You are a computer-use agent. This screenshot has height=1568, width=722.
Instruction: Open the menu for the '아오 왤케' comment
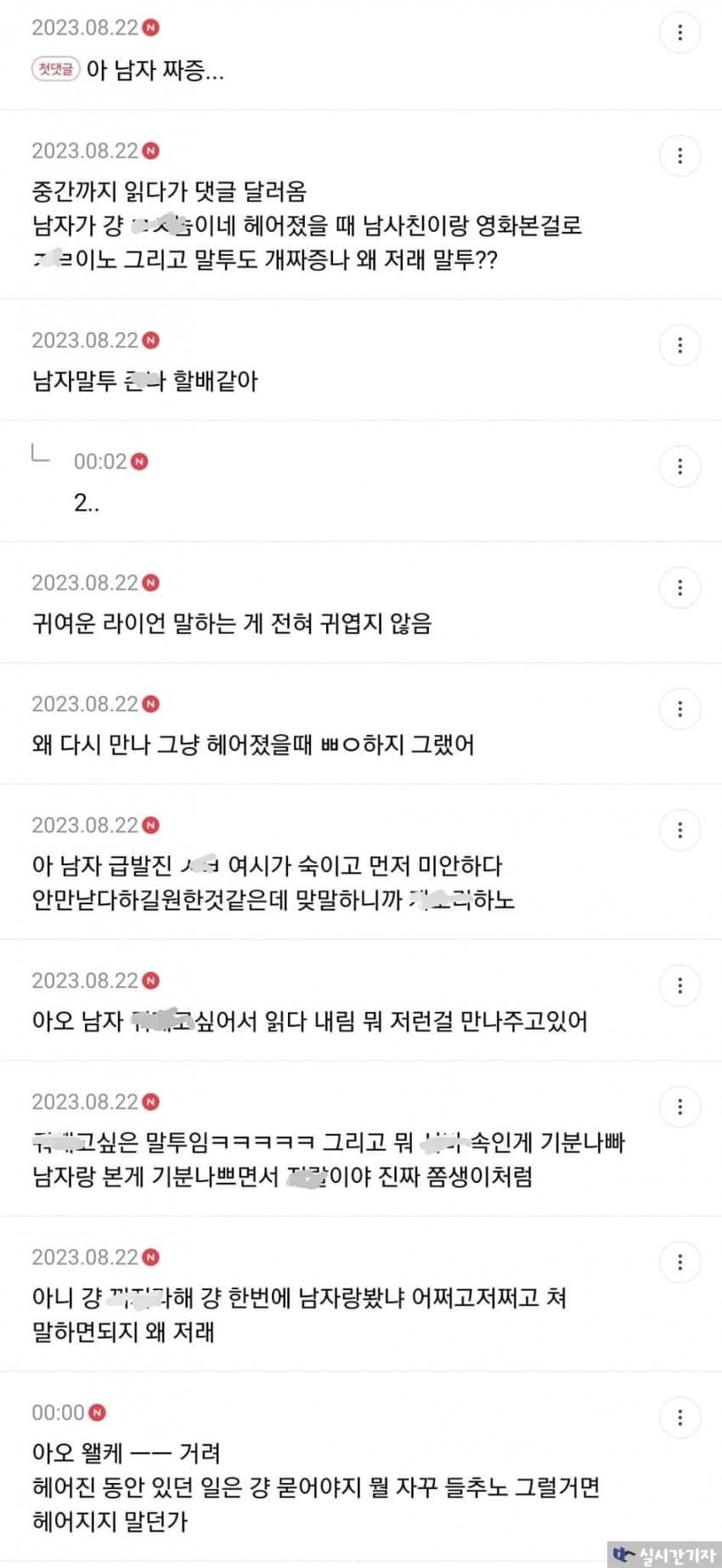[x=680, y=1418]
